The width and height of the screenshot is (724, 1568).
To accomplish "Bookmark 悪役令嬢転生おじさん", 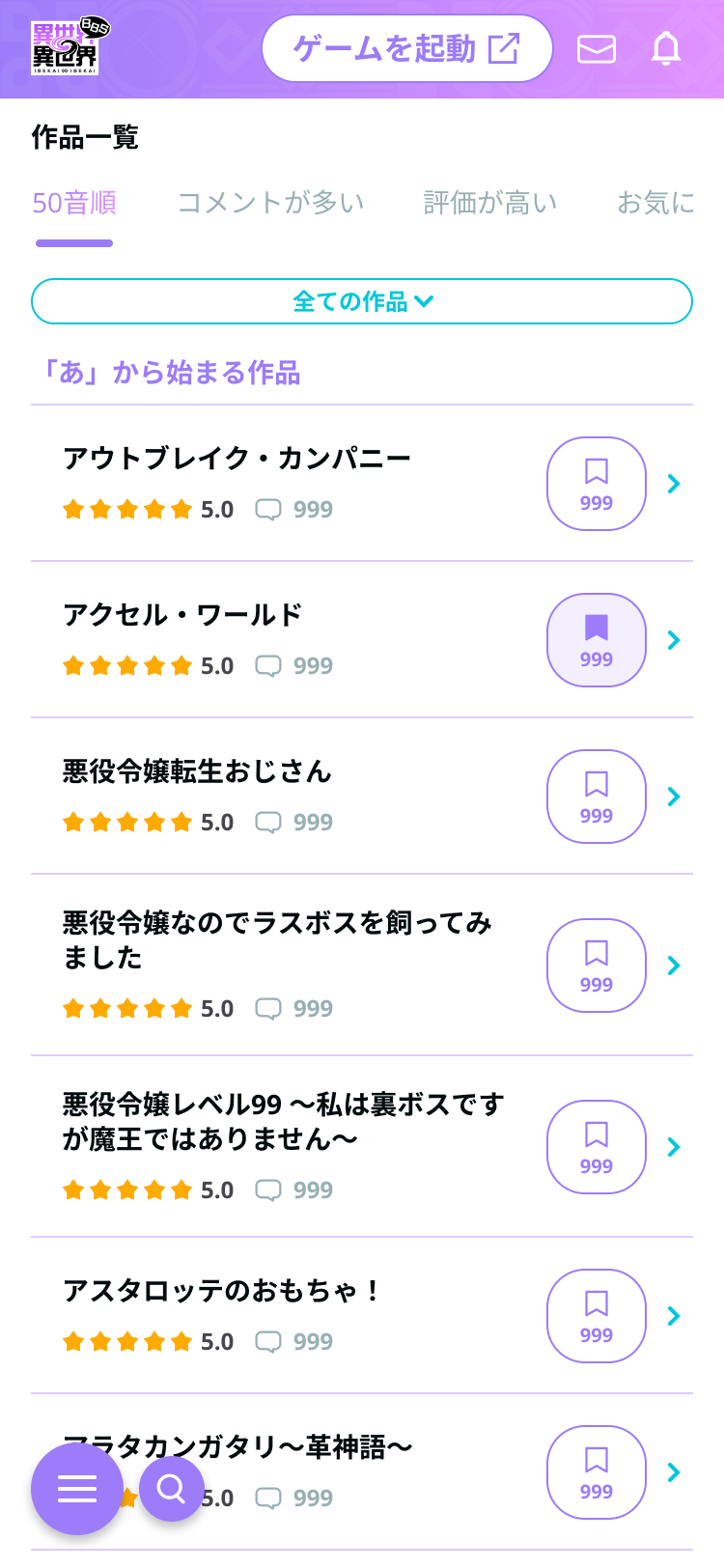I will (597, 797).
